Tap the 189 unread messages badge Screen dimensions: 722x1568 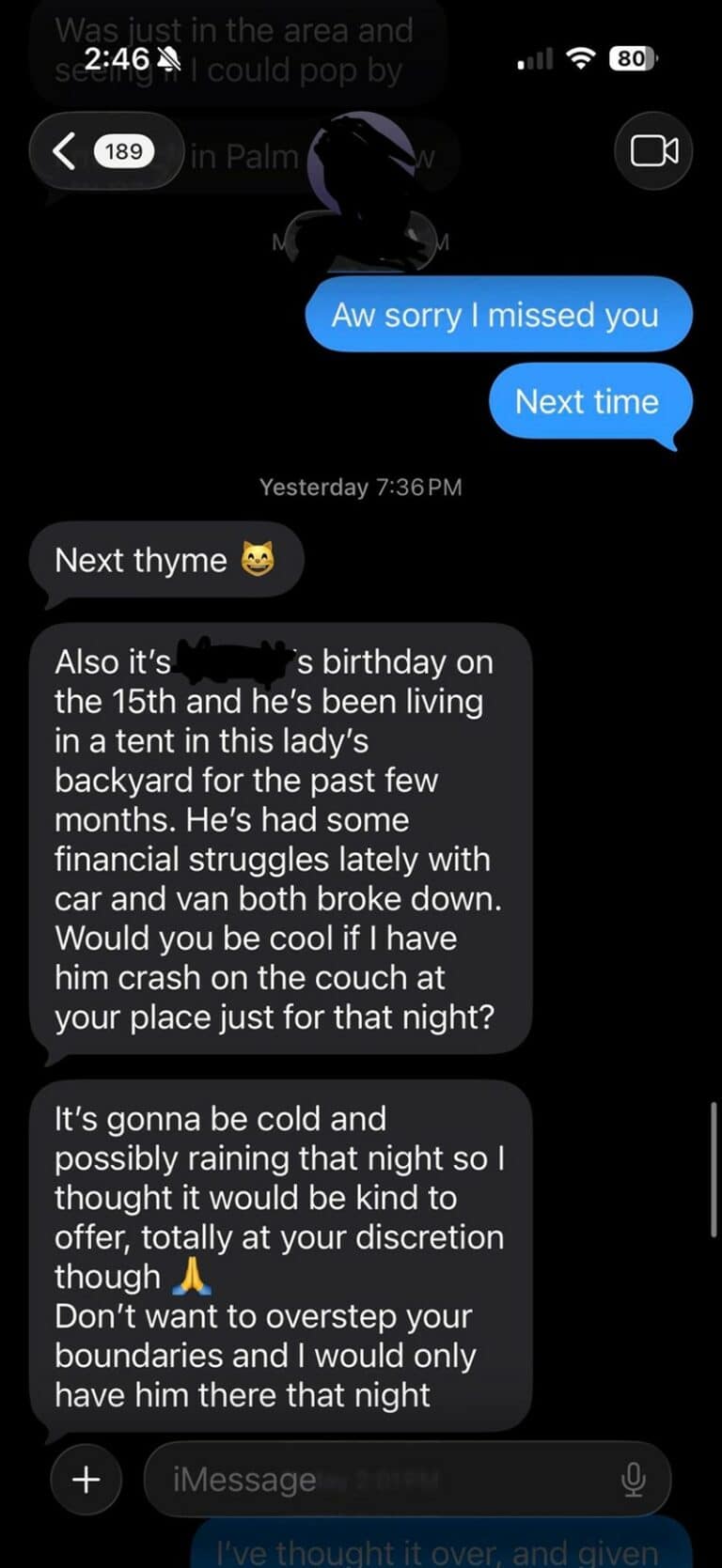pos(123,150)
